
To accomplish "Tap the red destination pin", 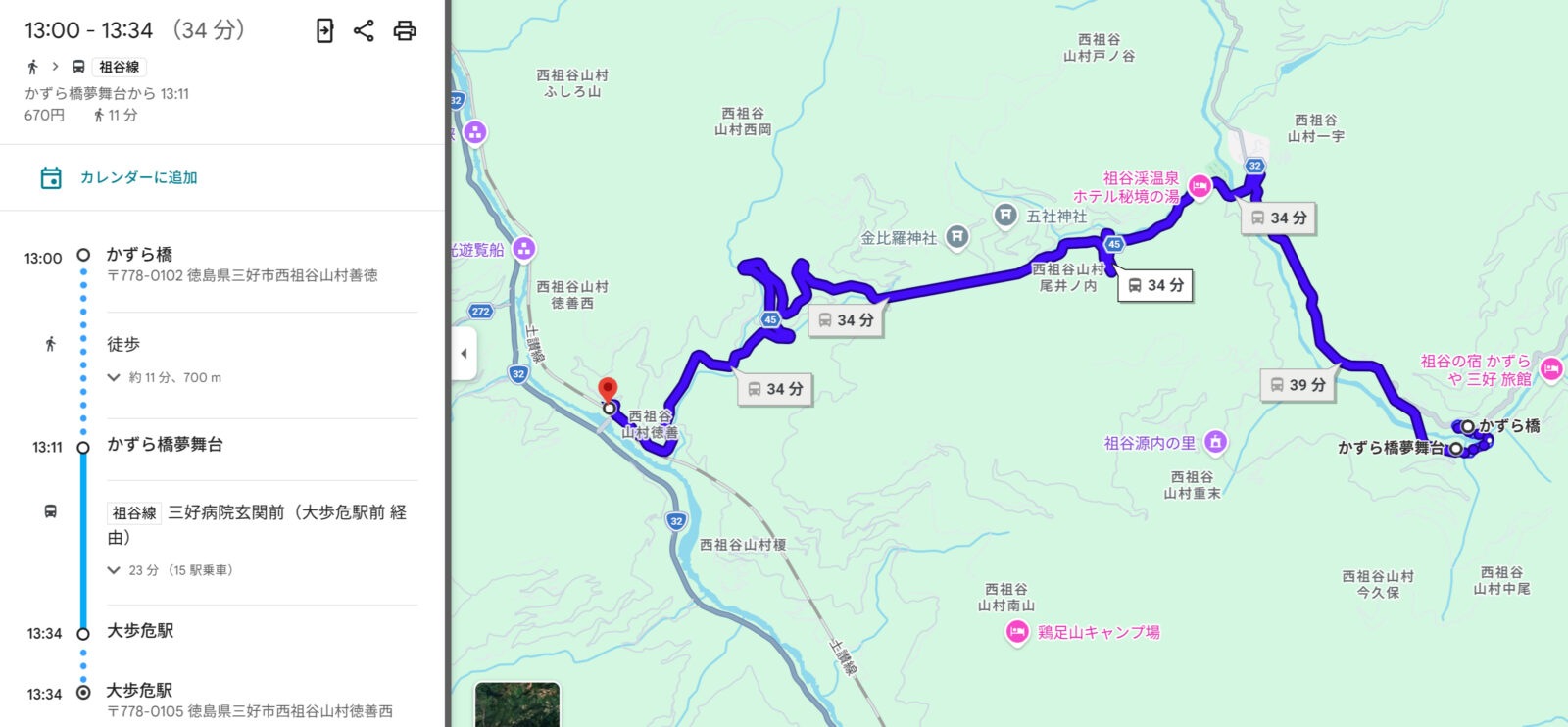I will 608,390.
